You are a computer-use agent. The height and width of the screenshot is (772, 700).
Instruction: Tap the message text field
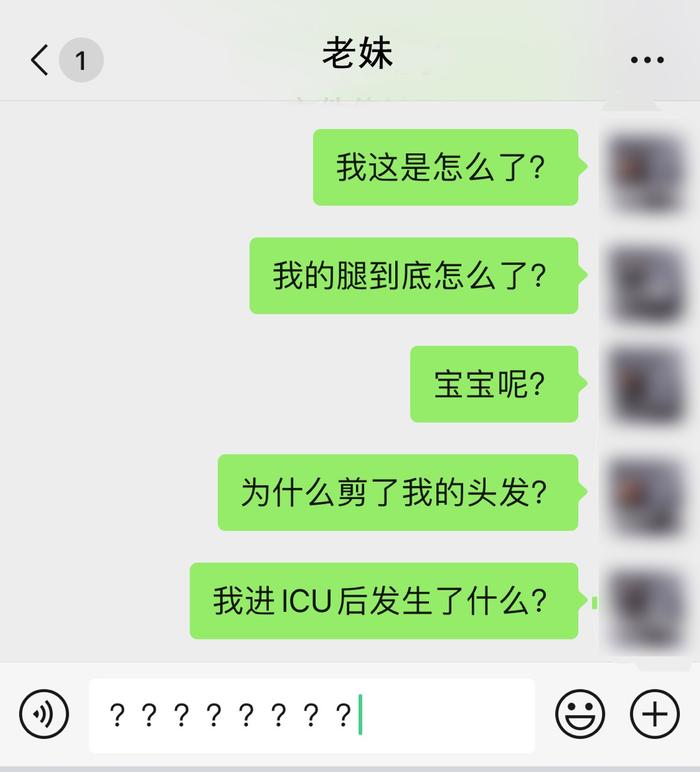[x=311, y=715]
